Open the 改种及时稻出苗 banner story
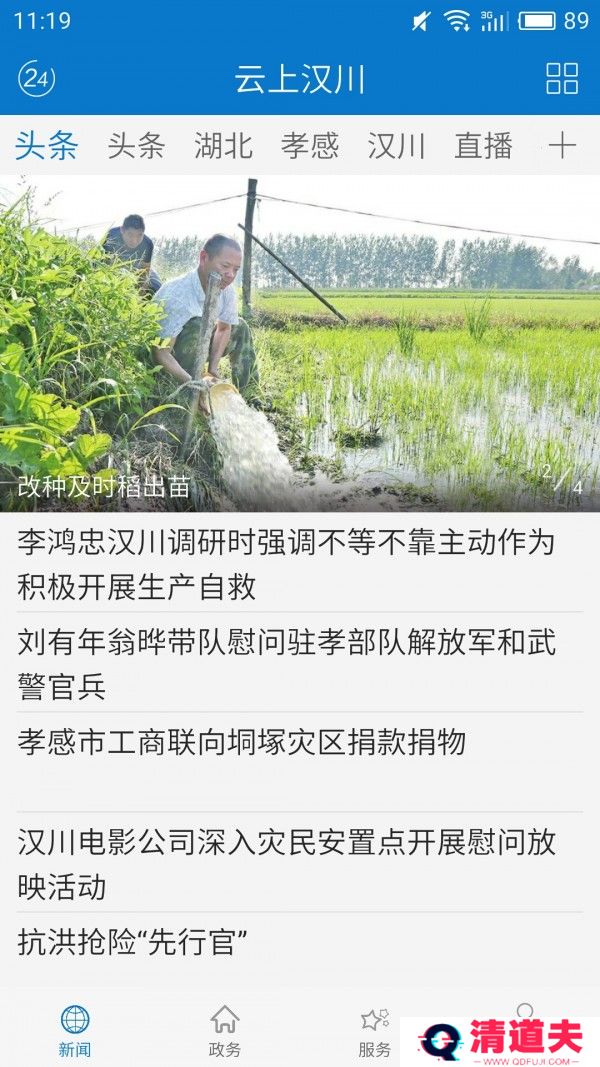600x1067 pixels. [300, 344]
